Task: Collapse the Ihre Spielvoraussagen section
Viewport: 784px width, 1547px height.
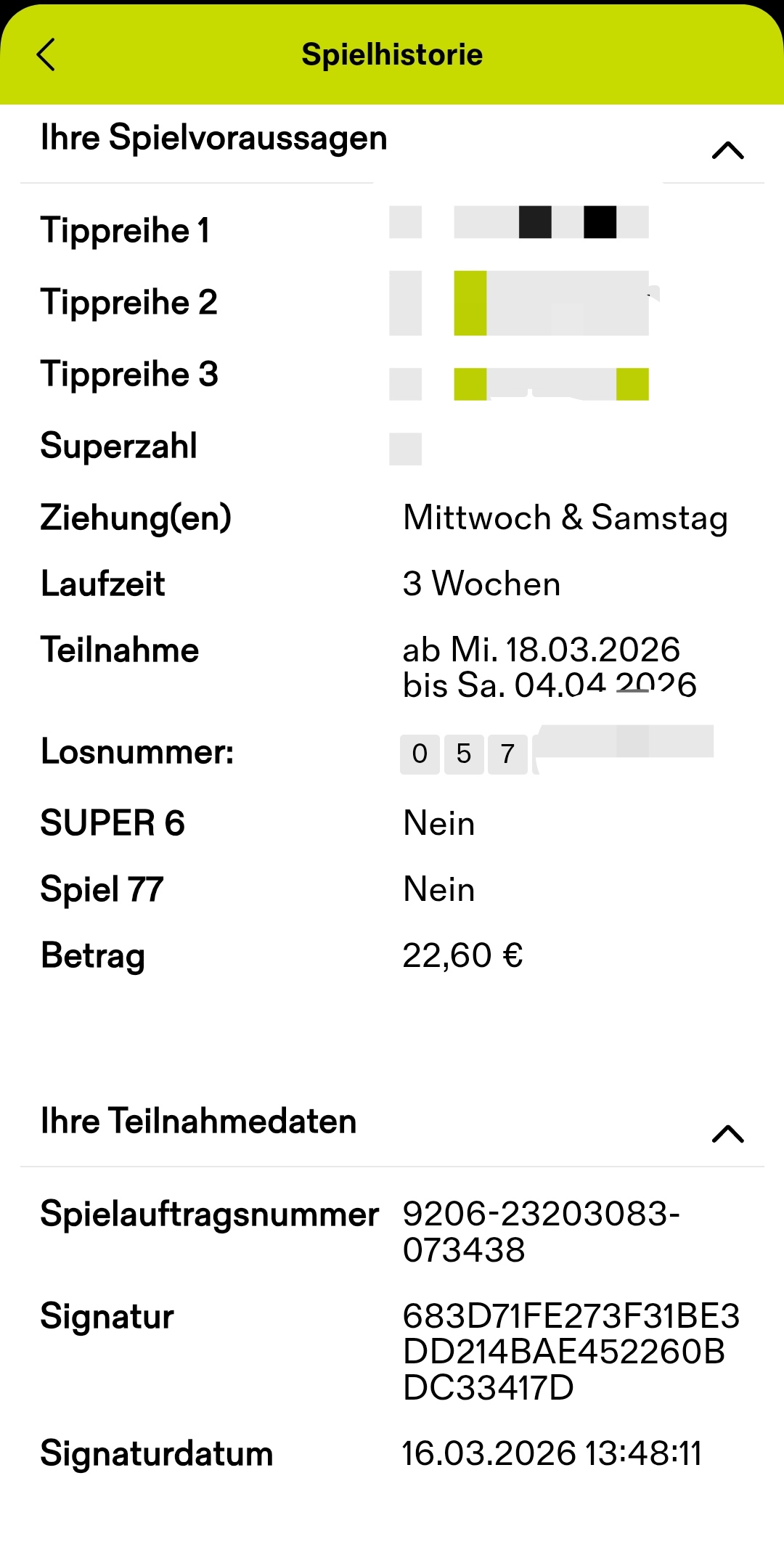Action: point(727,150)
